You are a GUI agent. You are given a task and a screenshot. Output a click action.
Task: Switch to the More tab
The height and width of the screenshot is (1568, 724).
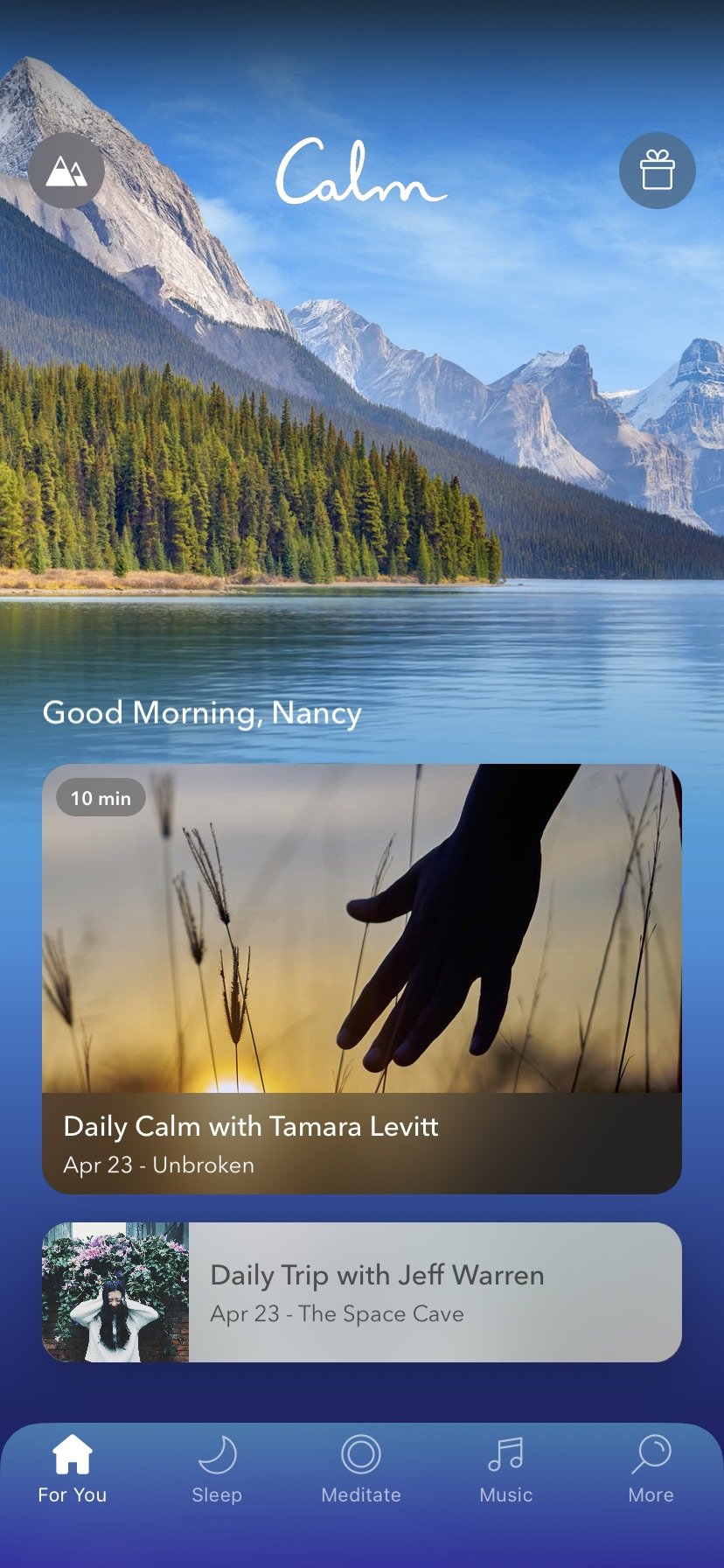tap(651, 1470)
